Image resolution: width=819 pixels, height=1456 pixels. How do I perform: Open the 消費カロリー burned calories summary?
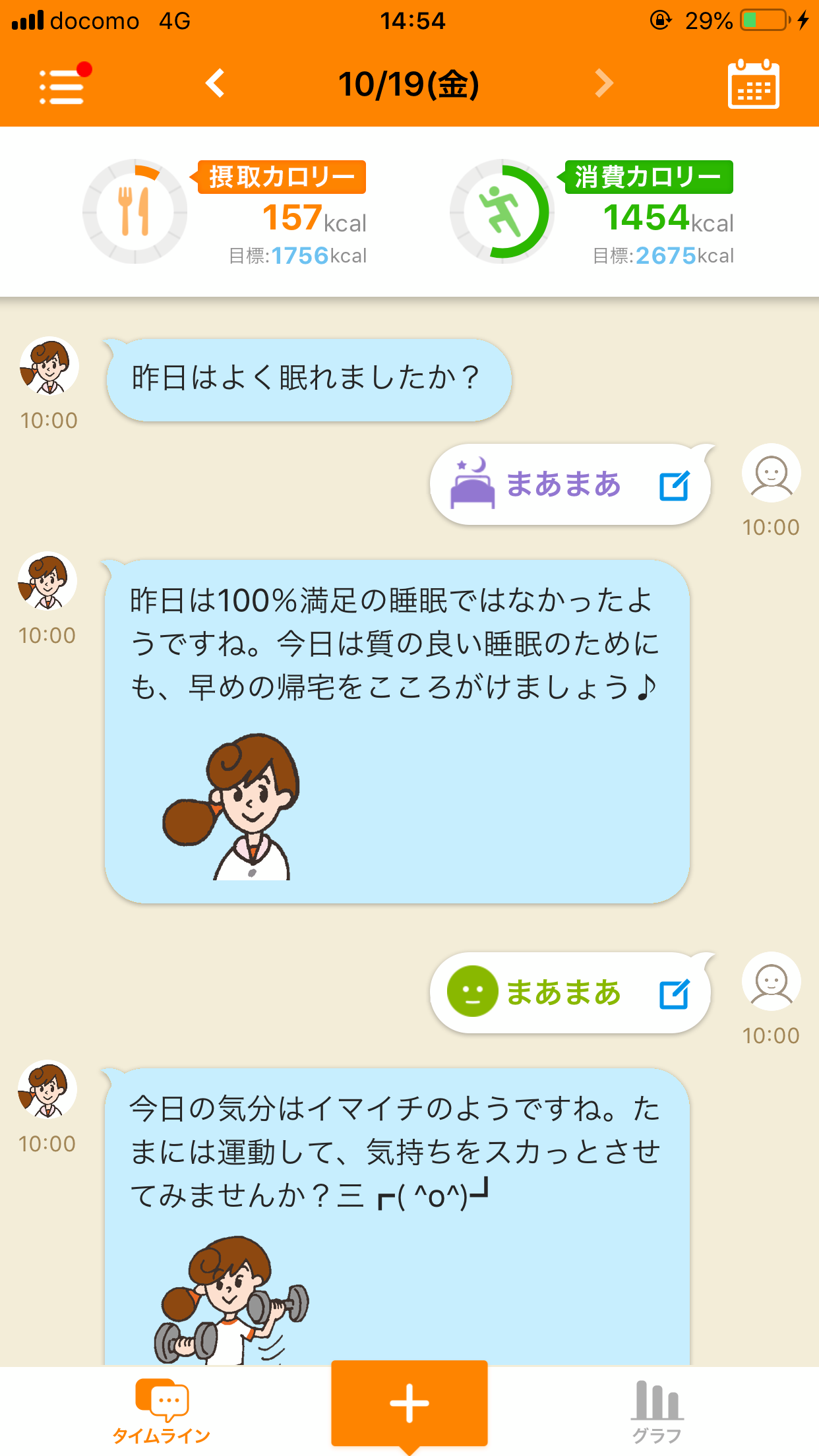(591, 212)
